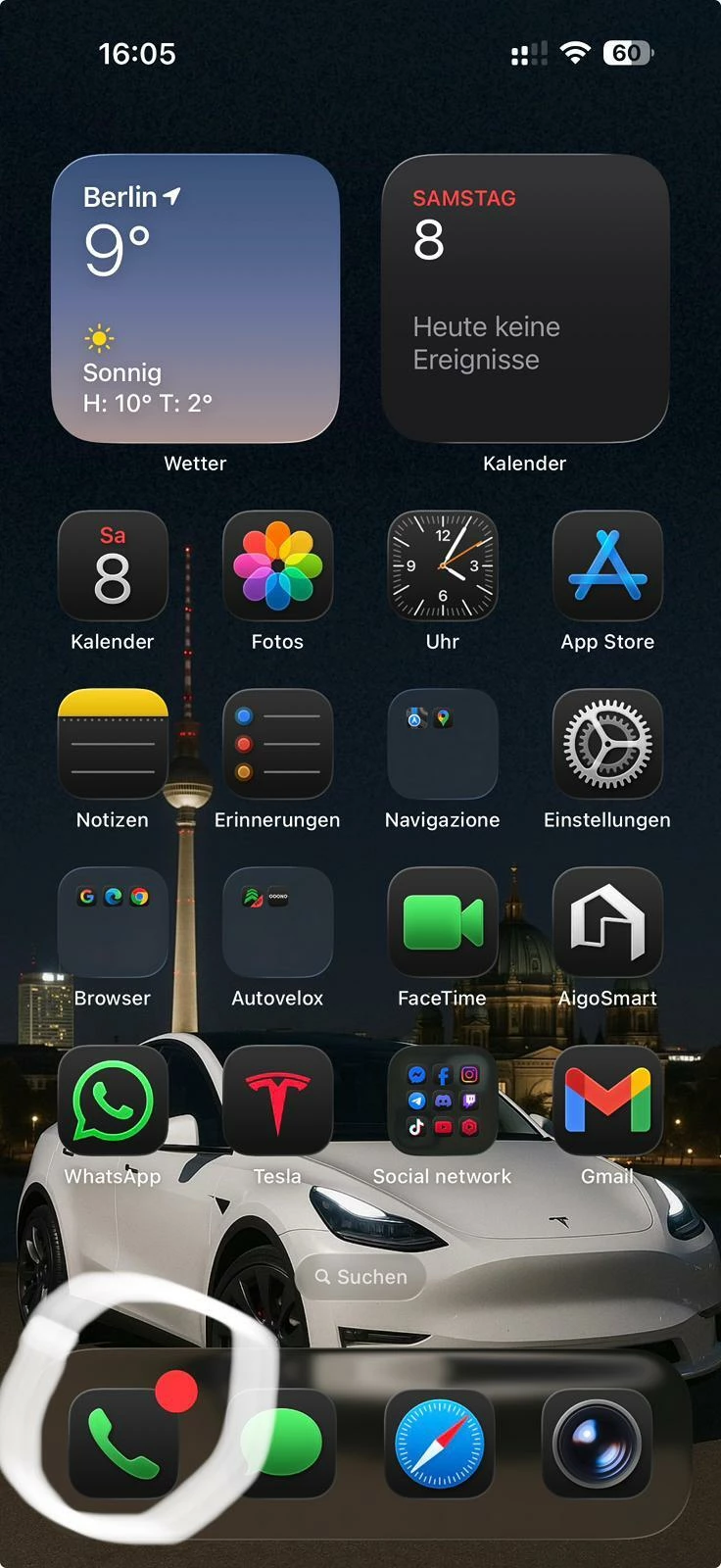Open the Notizen app

tap(113, 744)
